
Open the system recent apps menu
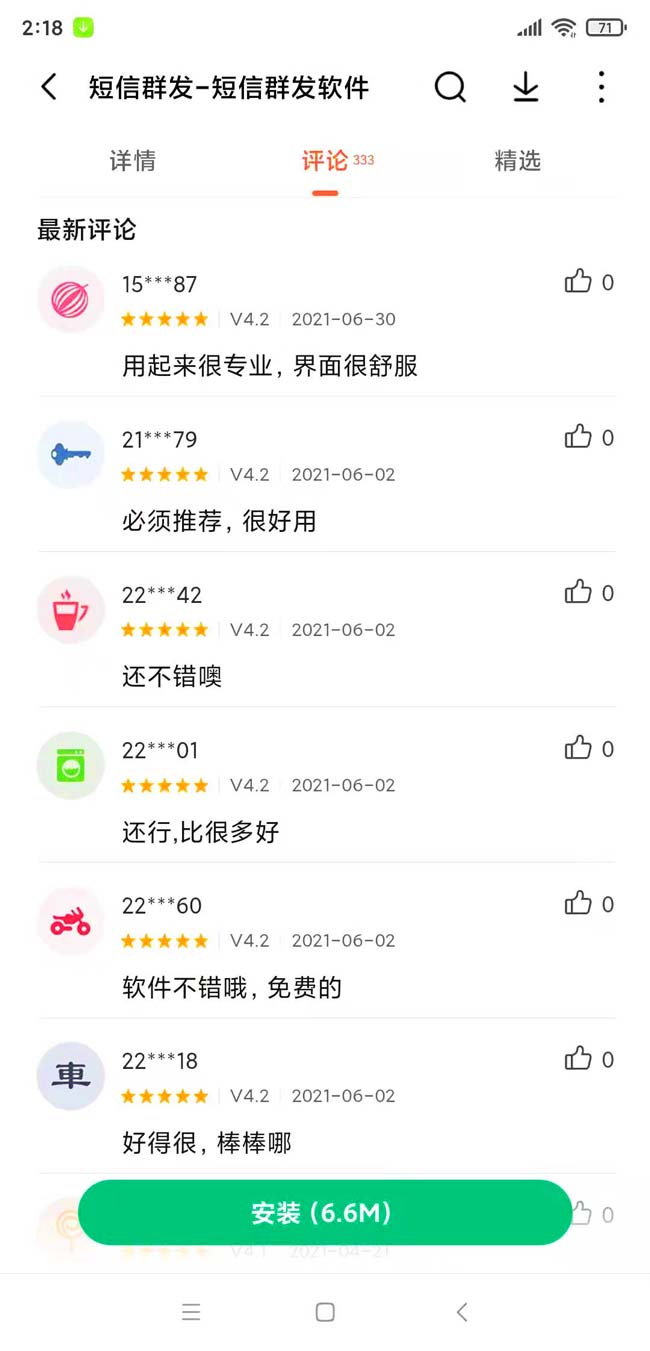[191, 1313]
